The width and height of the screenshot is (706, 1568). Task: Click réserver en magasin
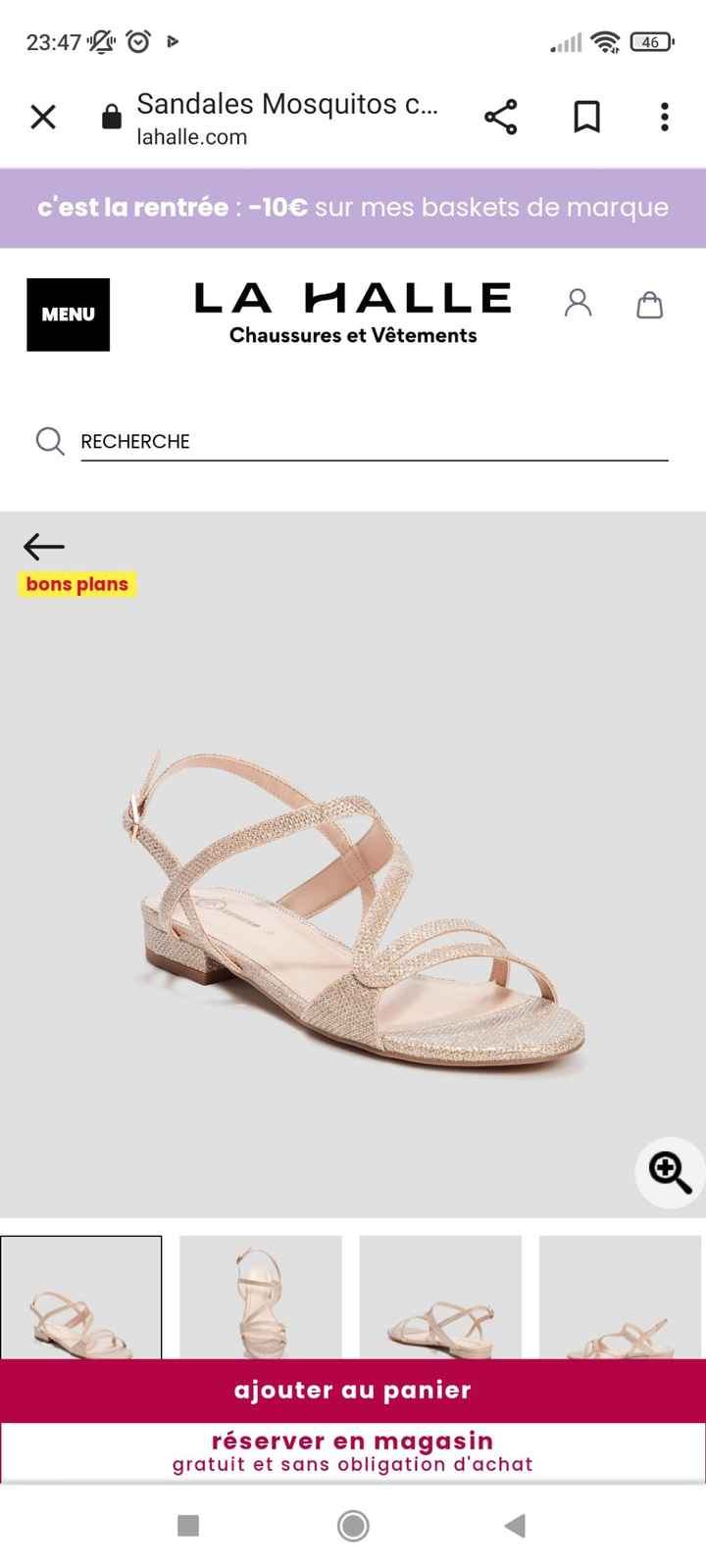pyautogui.click(x=352, y=1441)
